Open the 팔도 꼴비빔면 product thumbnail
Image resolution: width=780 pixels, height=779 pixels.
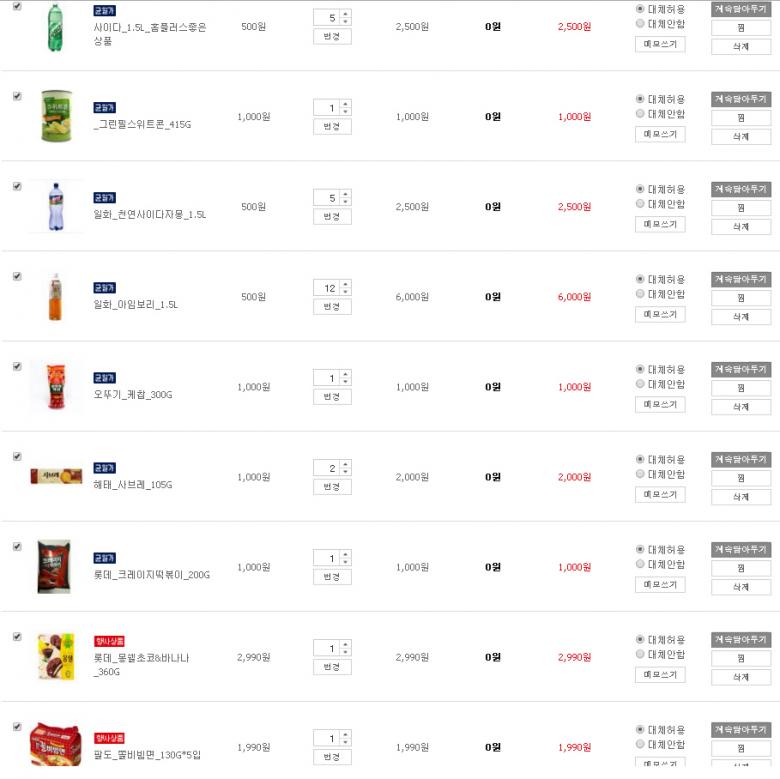[55, 744]
